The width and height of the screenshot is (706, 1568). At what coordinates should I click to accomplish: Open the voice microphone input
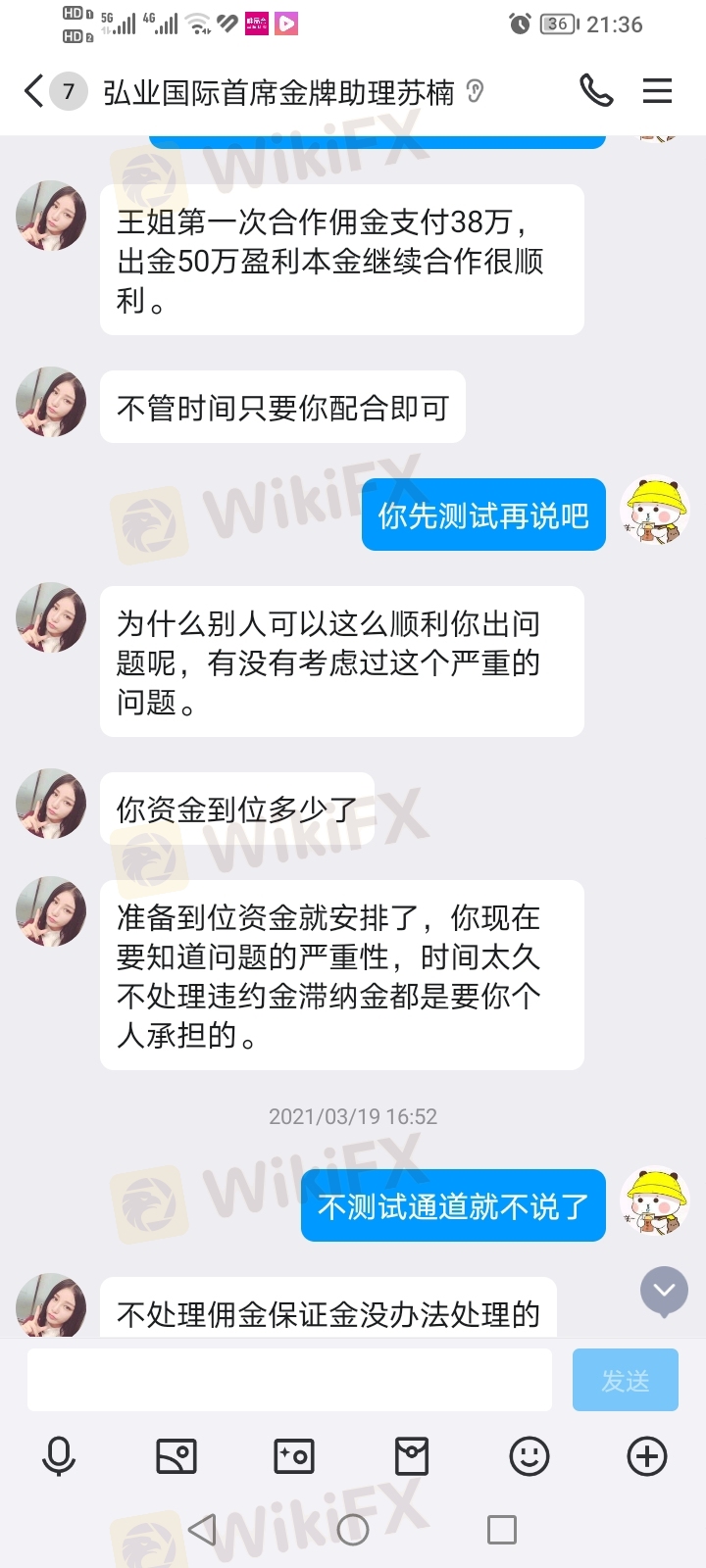(x=59, y=1456)
